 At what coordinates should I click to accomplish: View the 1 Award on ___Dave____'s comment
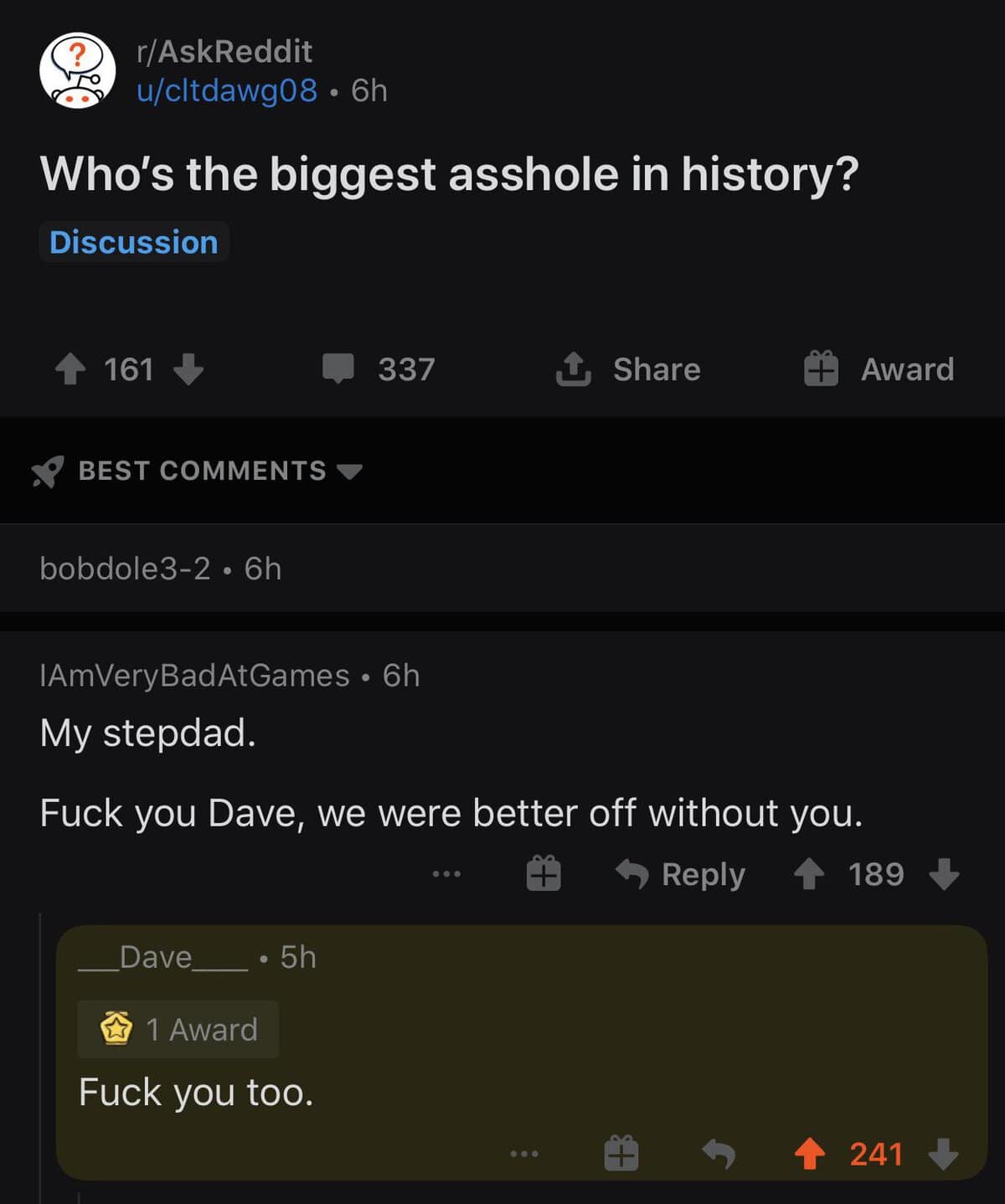(178, 1029)
